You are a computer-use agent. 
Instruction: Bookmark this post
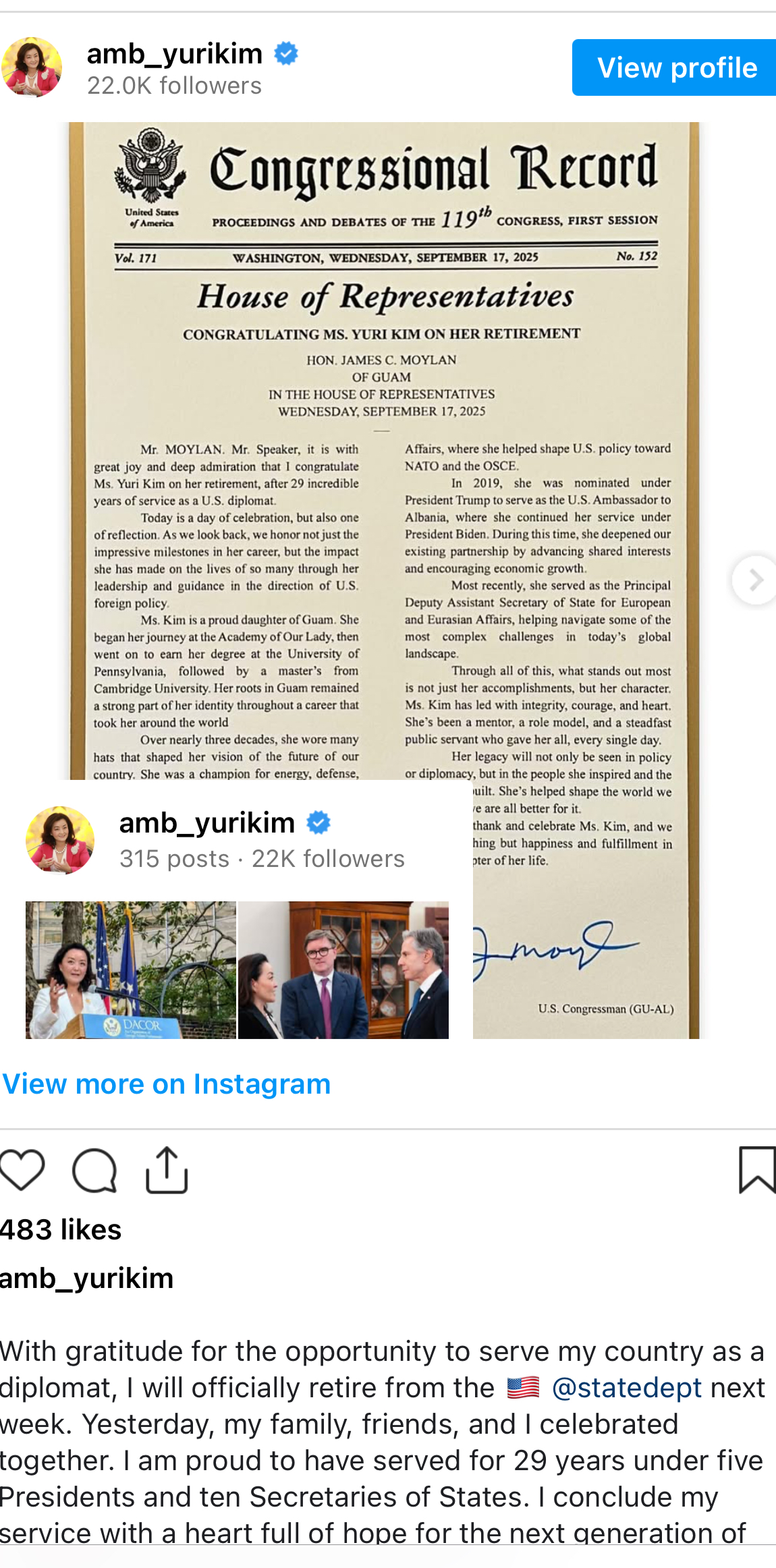[x=757, y=1170]
